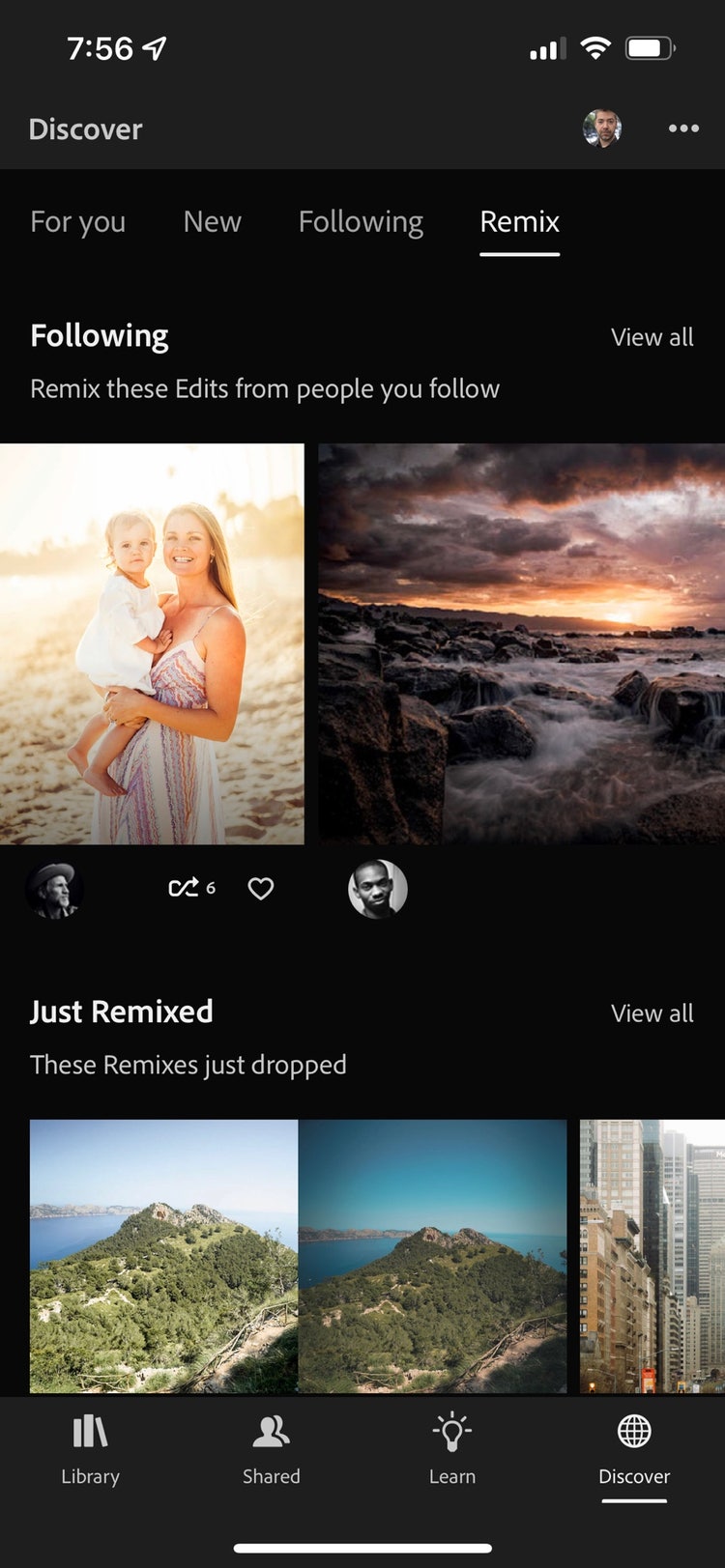This screenshot has width=725, height=1568.
Task: Tap the Discover tab in bottom bar
Action: tap(634, 1450)
